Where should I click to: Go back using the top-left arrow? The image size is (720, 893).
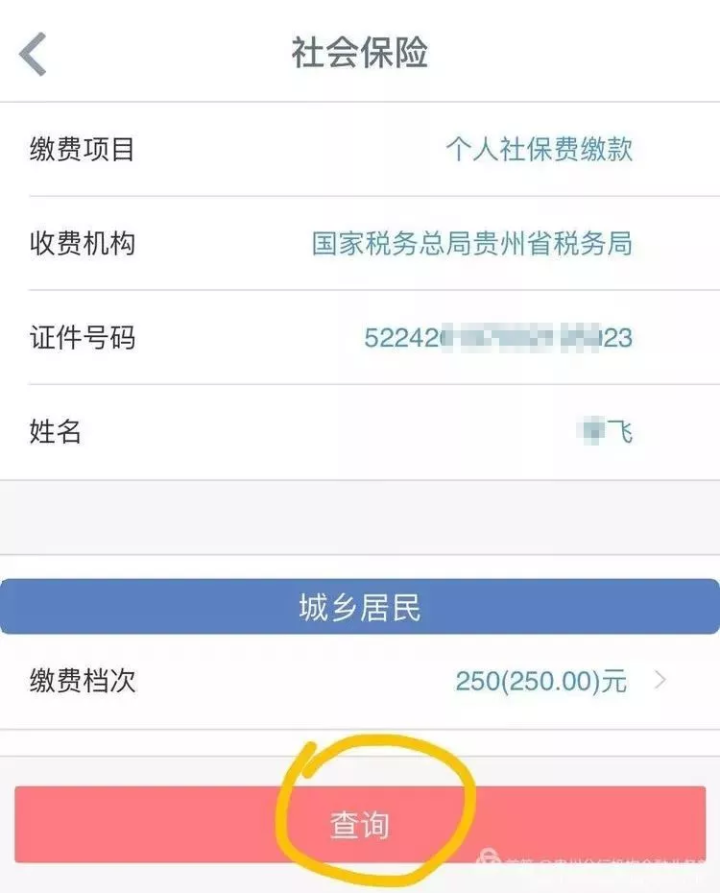click(34, 53)
